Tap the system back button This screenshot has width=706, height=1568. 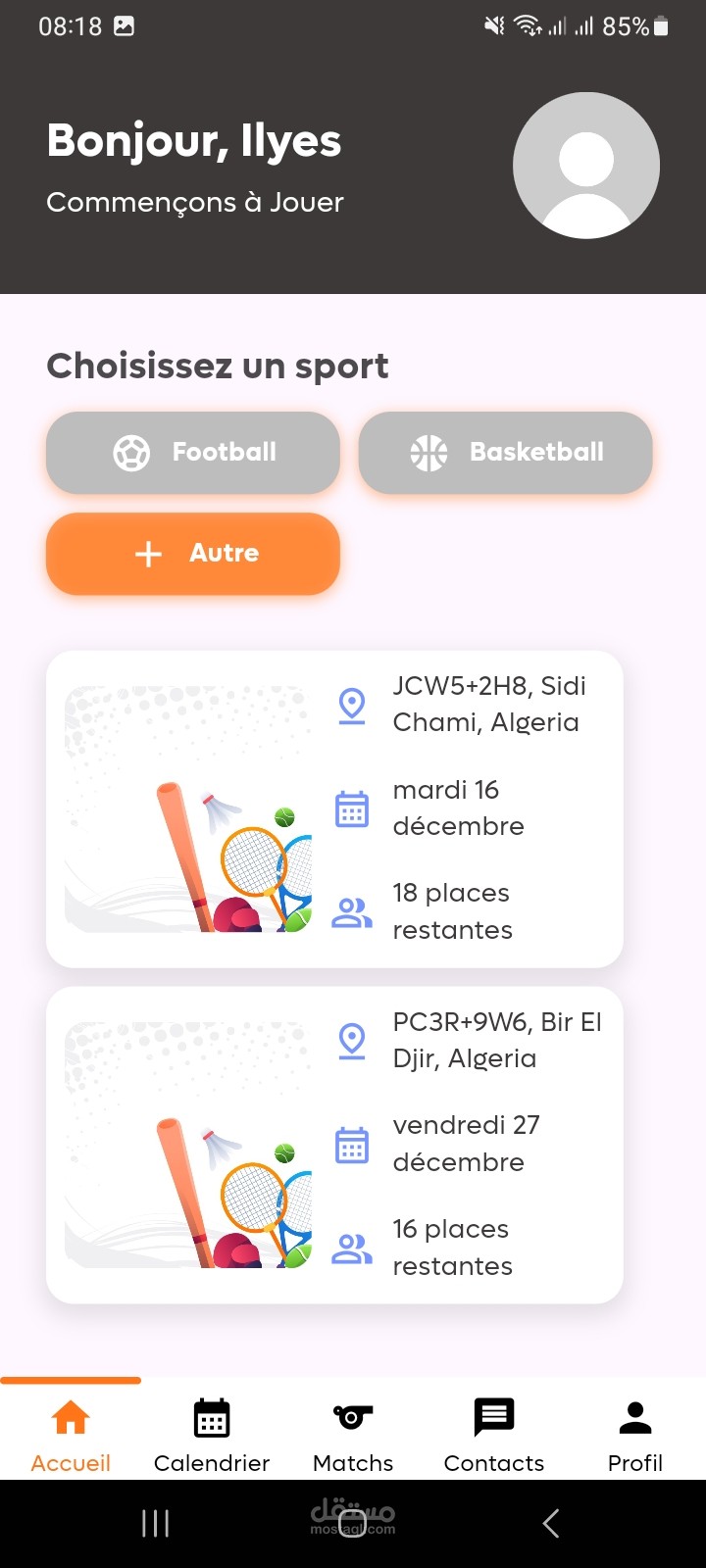551,1523
